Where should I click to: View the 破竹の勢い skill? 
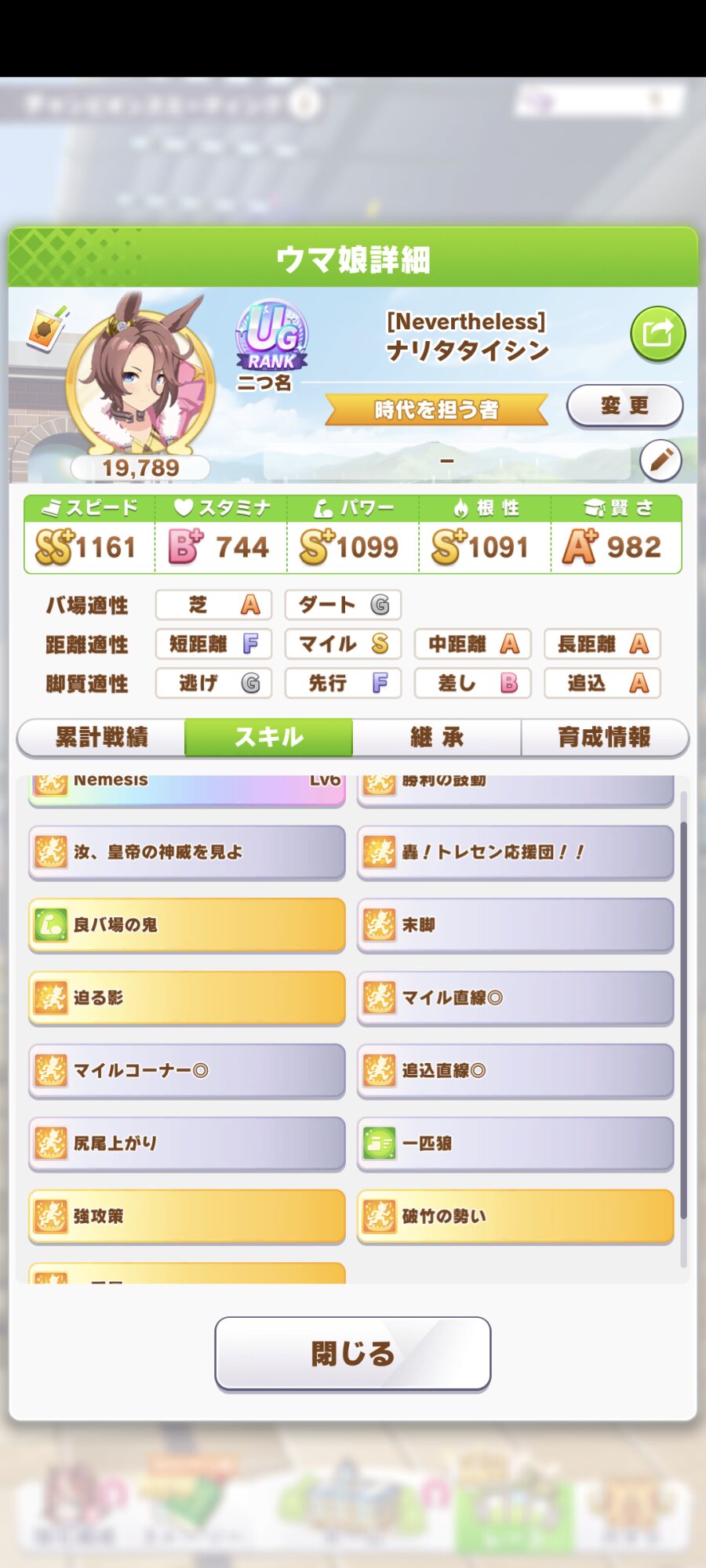tap(515, 1216)
